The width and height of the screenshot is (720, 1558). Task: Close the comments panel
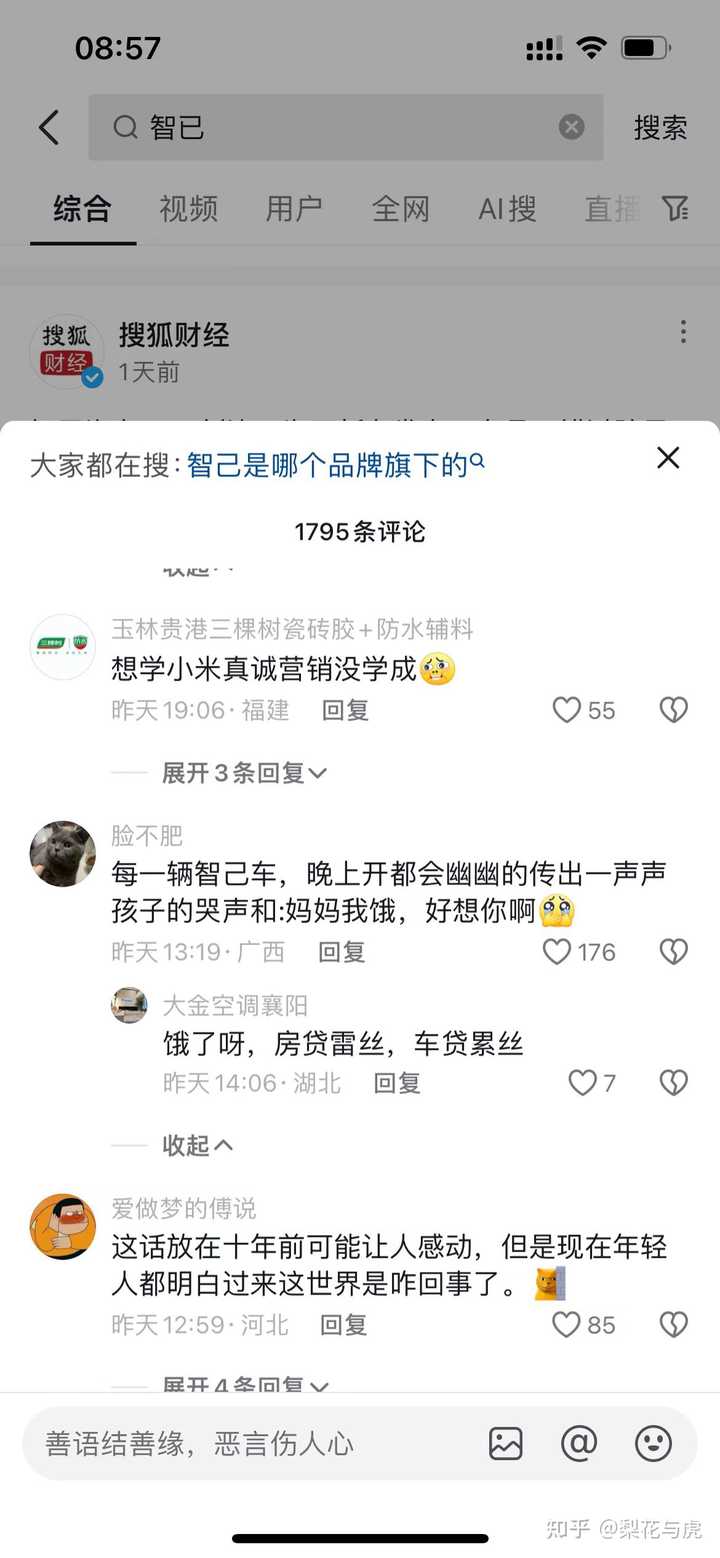tap(668, 458)
